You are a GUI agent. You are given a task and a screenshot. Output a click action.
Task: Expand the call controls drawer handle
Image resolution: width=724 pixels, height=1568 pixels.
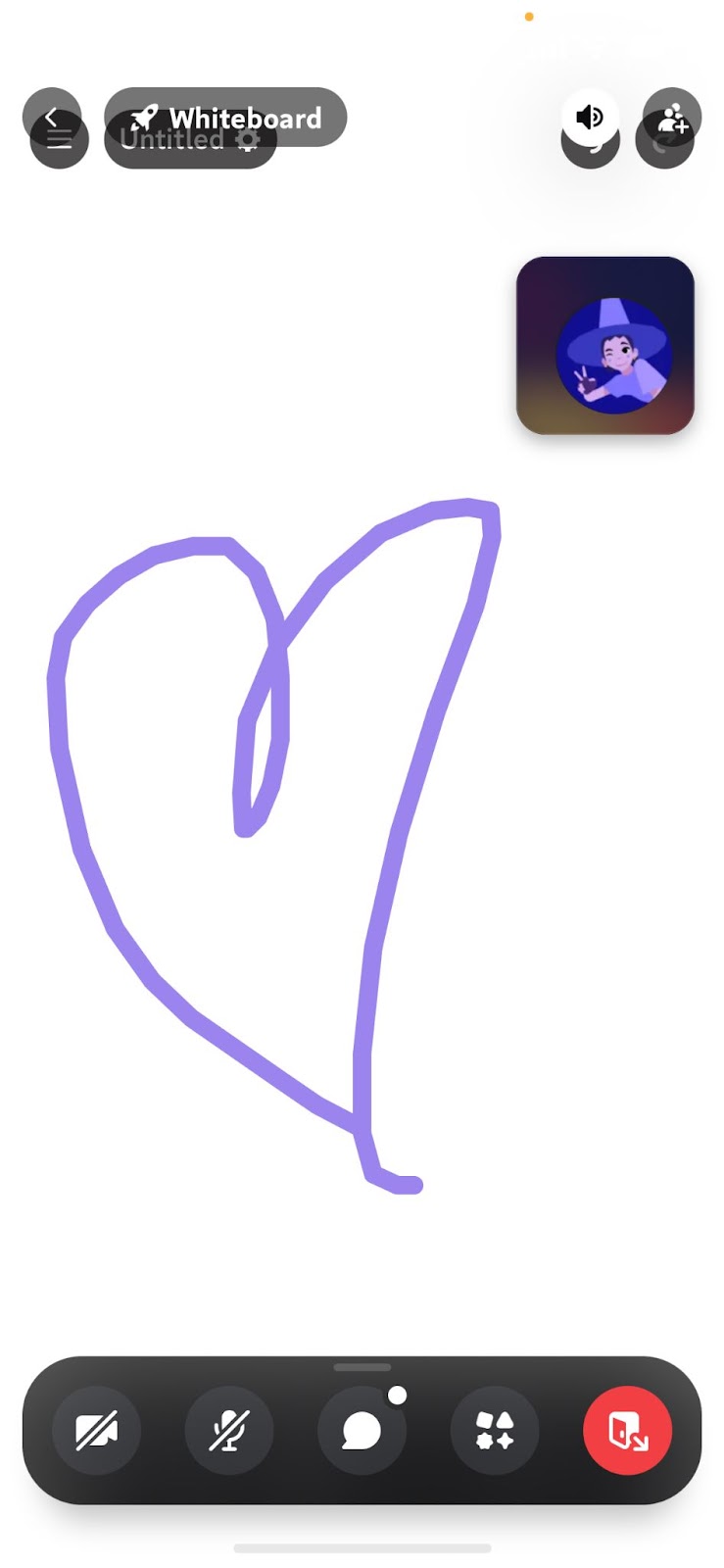(362, 1367)
